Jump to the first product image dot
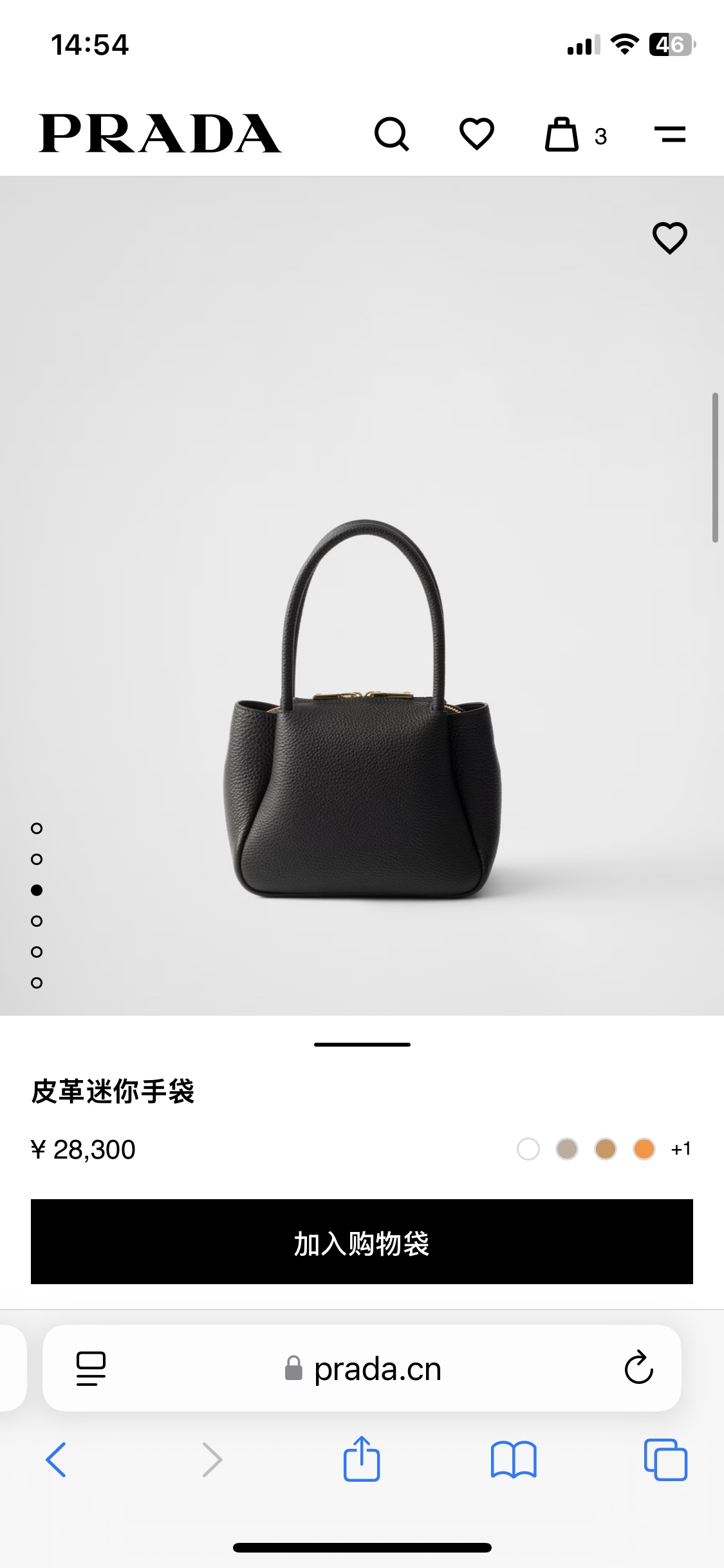Screen dimensions: 724x1568 [37, 828]
